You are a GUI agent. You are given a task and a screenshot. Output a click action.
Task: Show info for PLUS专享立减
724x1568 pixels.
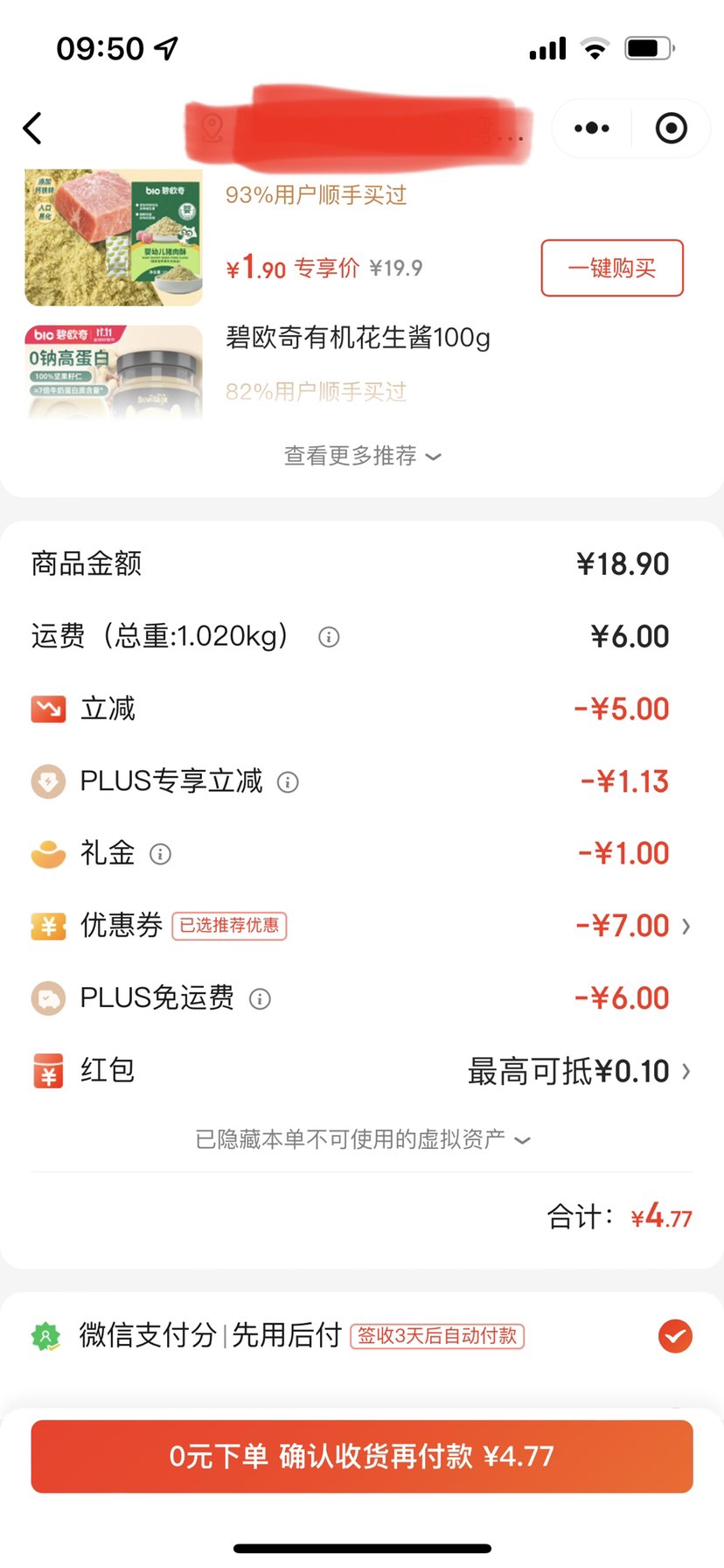pyautogui.click(x=288, y=782)
